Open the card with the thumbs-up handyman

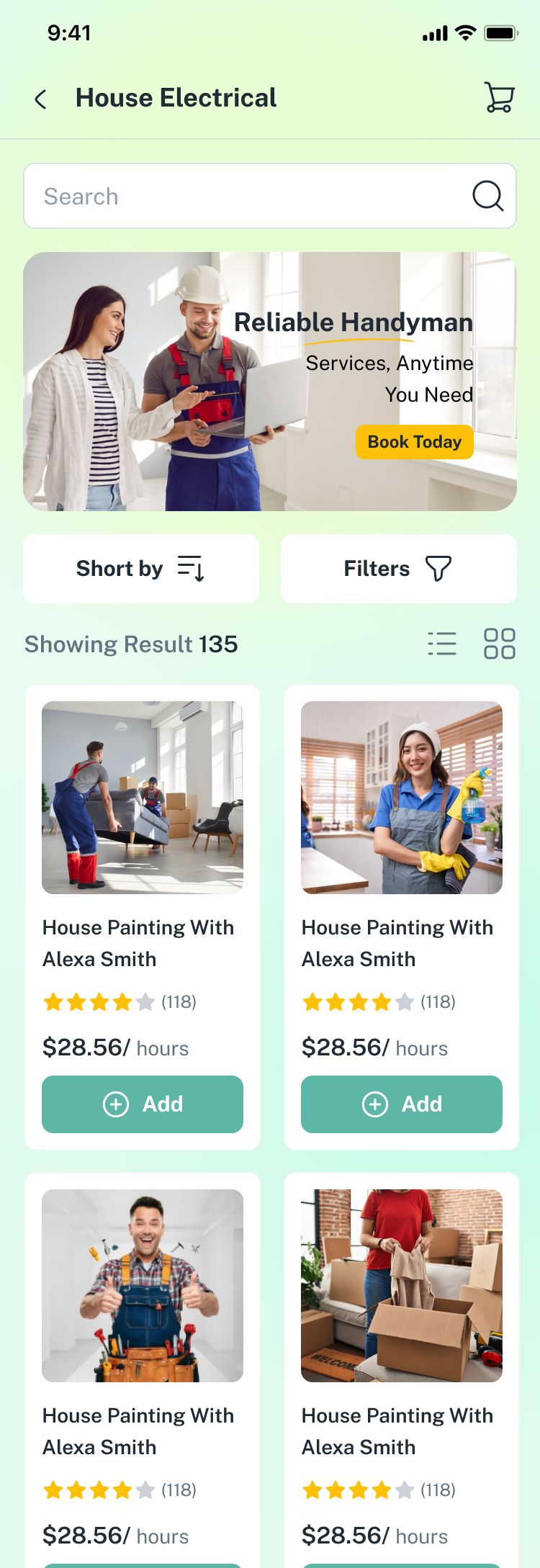[143, 1286]
